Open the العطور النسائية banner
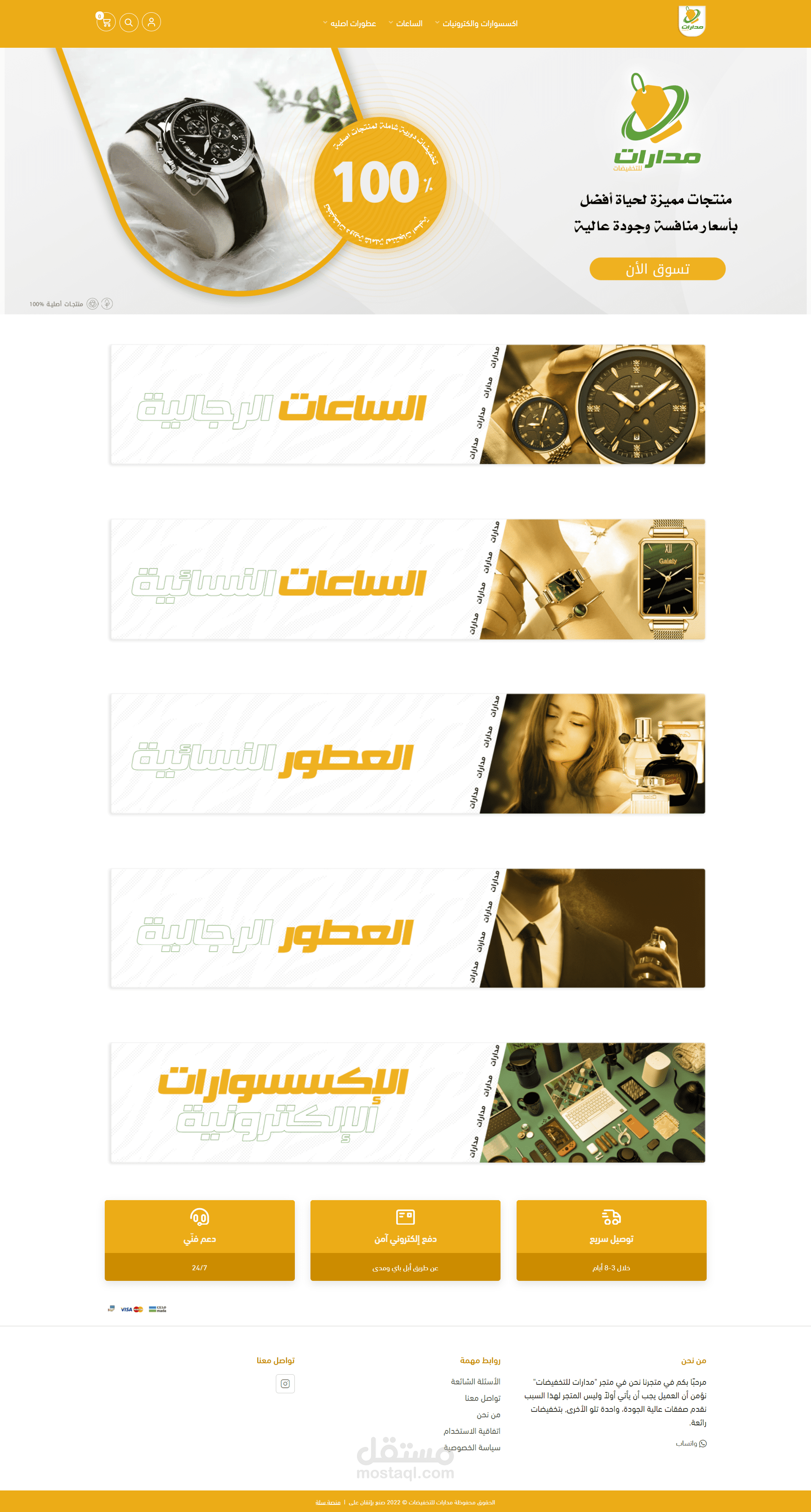Image resolution: width=811 pixels, height=1512 pixels. click(x=408, y=753)
